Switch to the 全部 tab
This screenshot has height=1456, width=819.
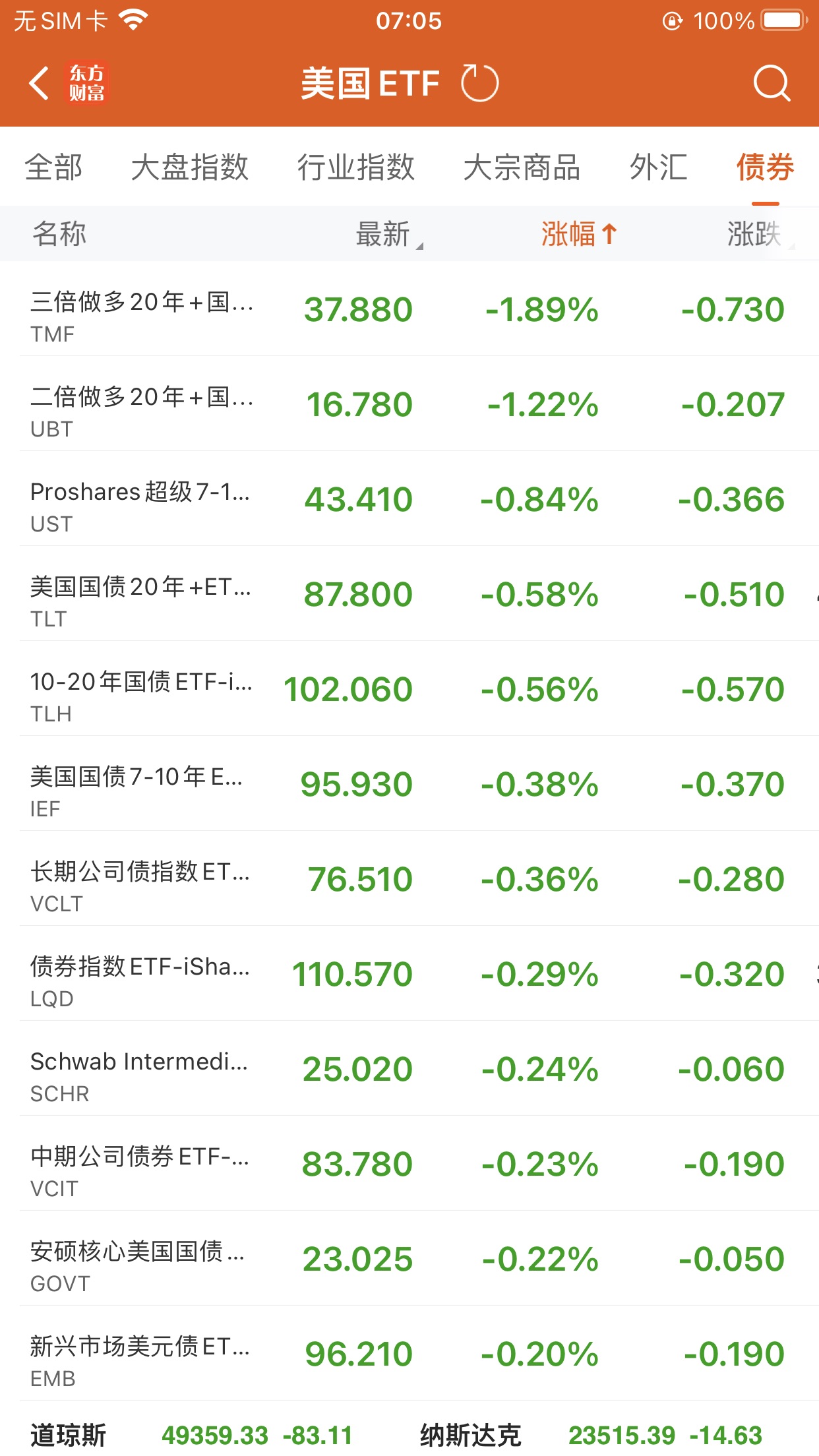[54, 167]
